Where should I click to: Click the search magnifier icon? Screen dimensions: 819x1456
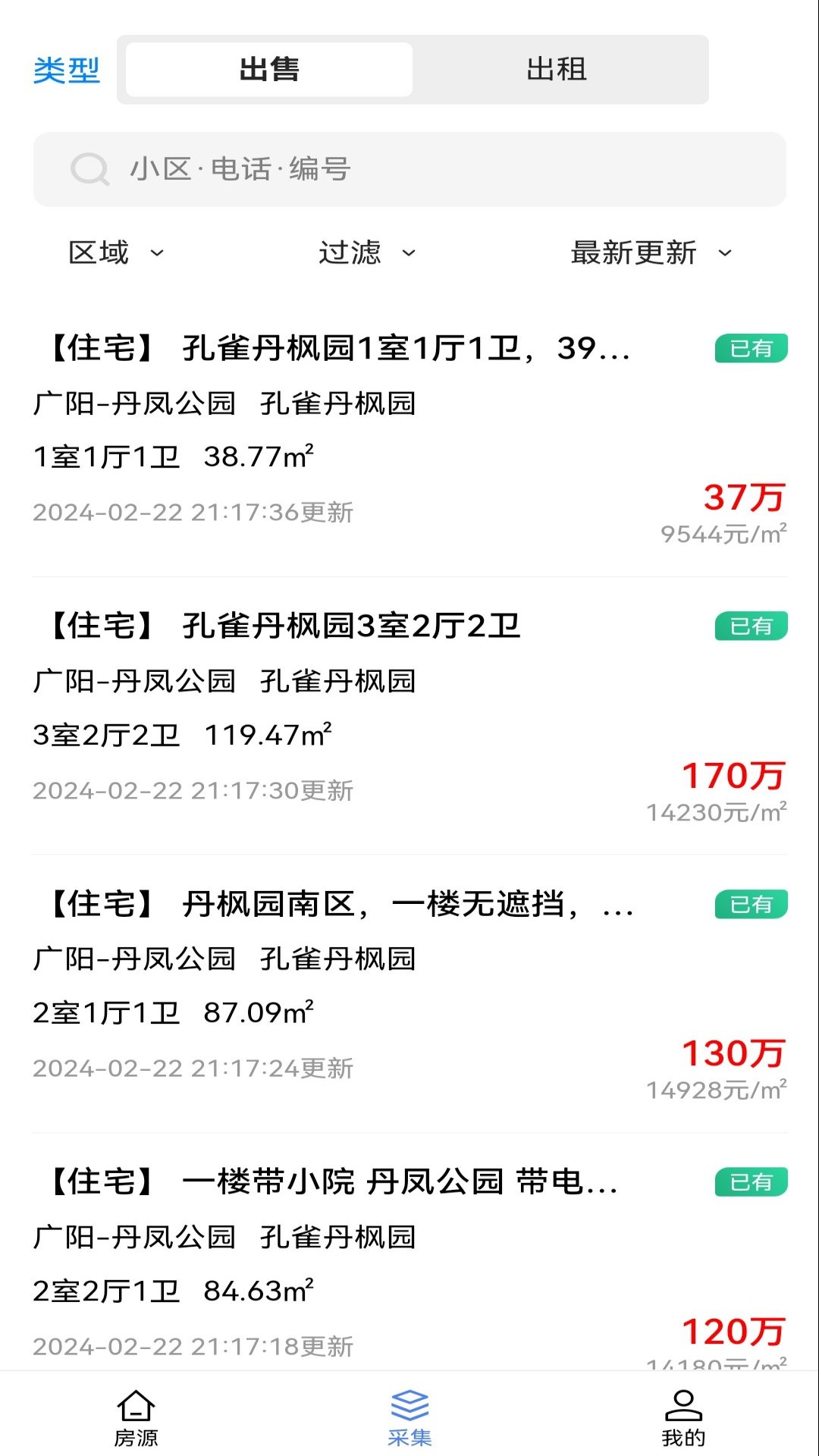point(89,169)
